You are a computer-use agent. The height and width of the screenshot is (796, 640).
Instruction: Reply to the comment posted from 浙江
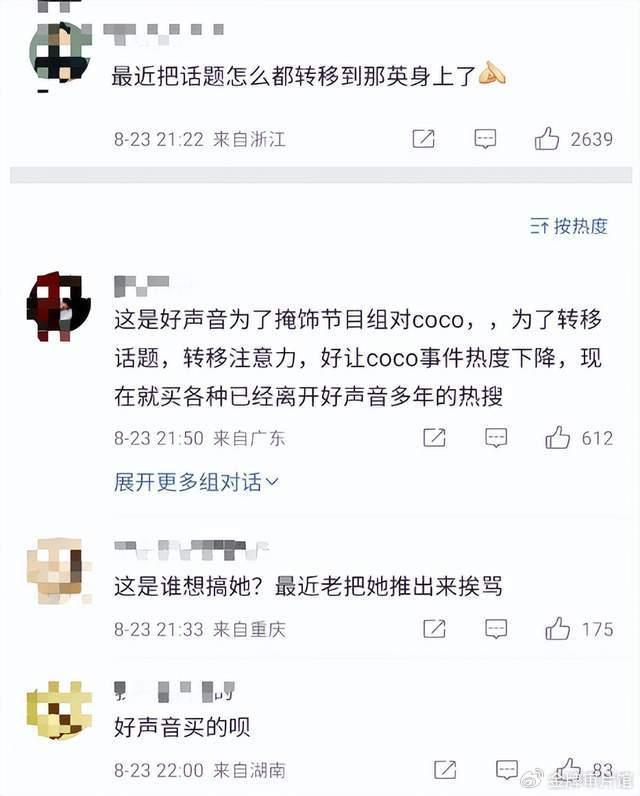click(x=485, y=139)
